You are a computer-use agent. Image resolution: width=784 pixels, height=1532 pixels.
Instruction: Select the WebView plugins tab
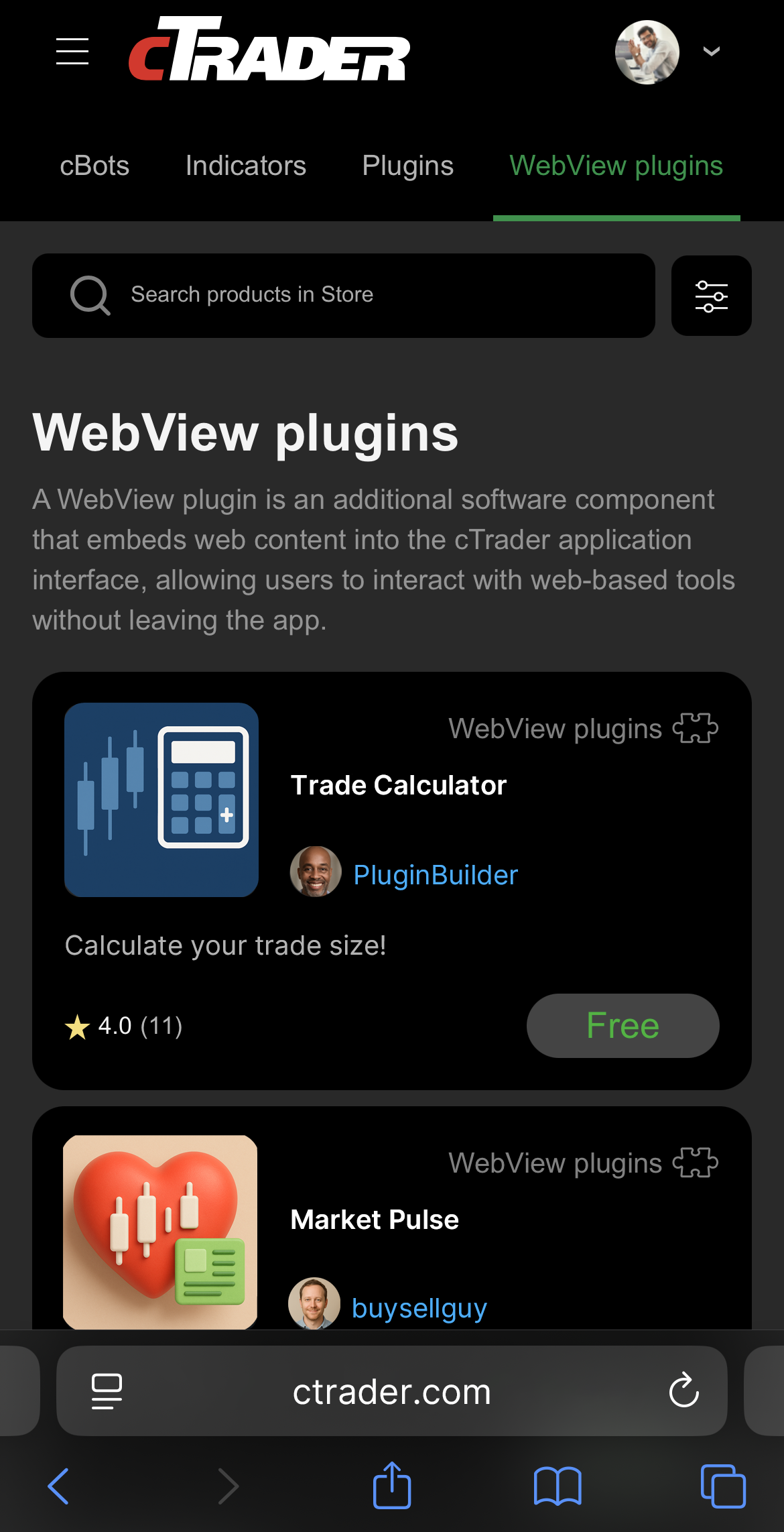click(616, 166)
